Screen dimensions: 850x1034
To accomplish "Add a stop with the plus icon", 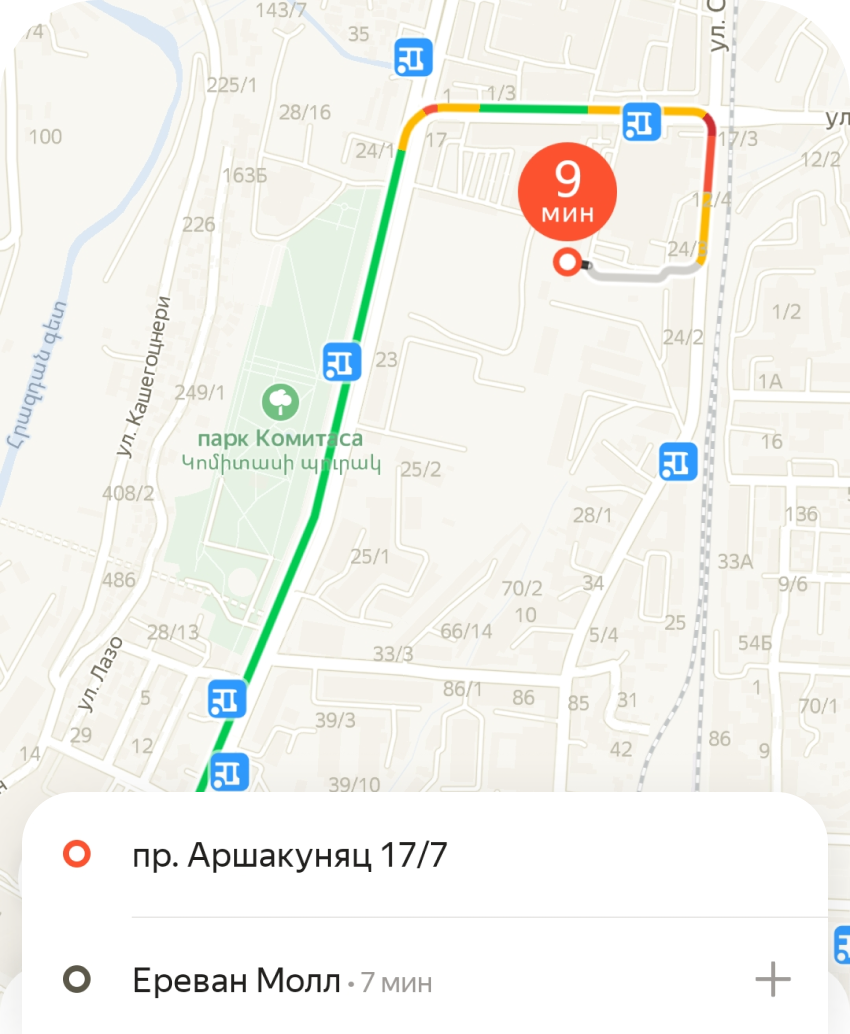I will pyautogui.click(x=772, y=980).
